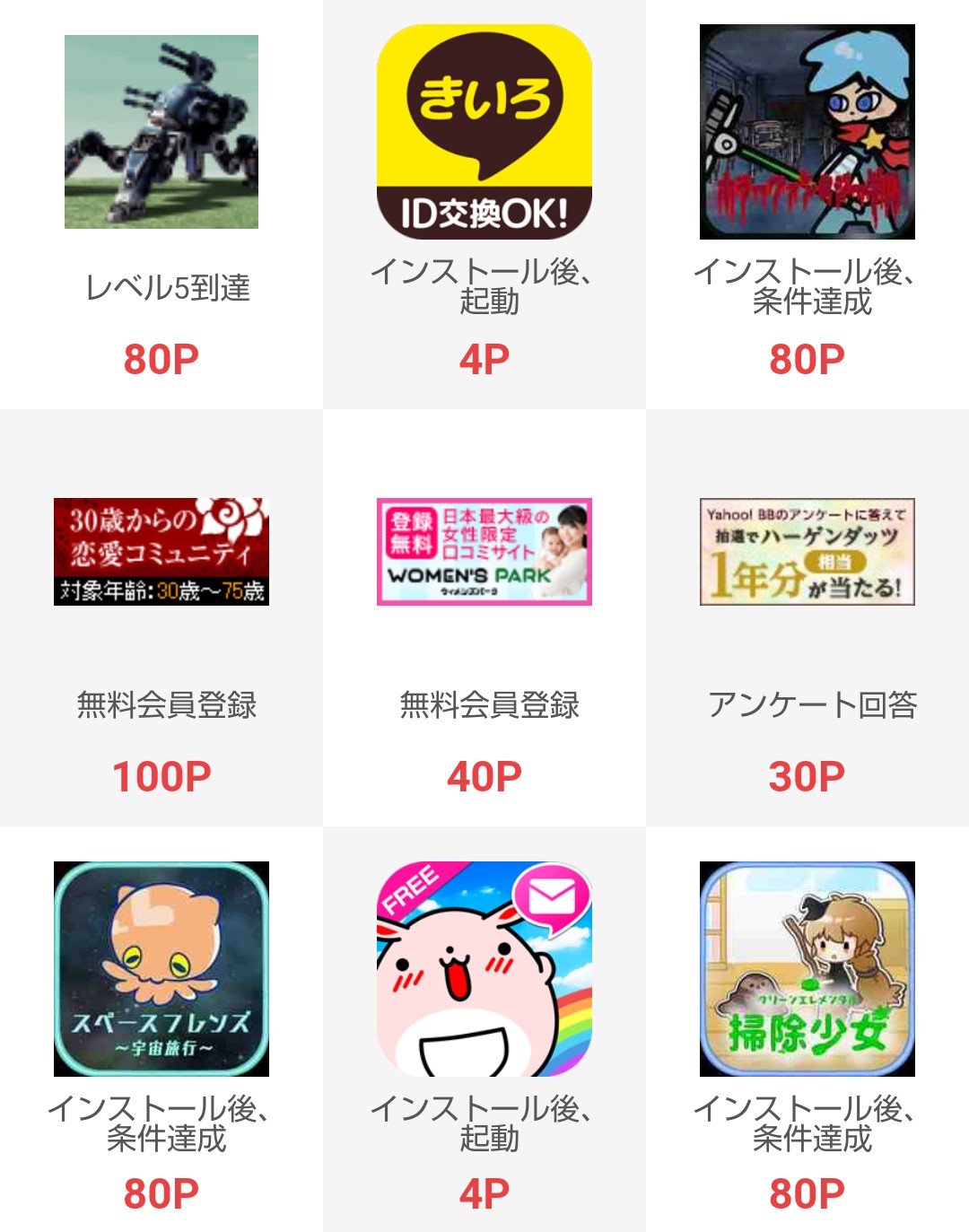
Task: Tap the pink rabbit FREE mail app offer
Action: (484, 969)
